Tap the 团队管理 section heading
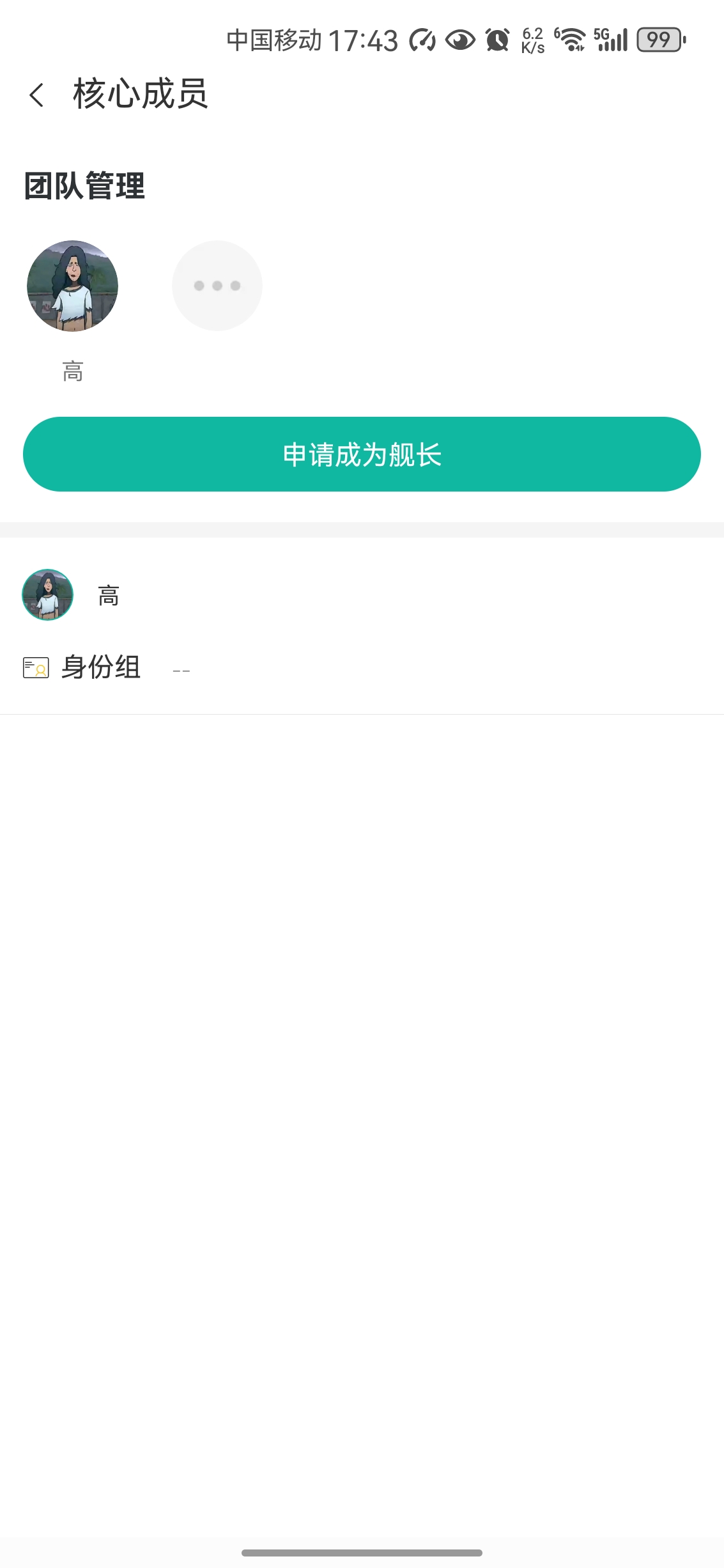Screen dimensions: 724x1568 pyautogui.click(x=85, y=183)
